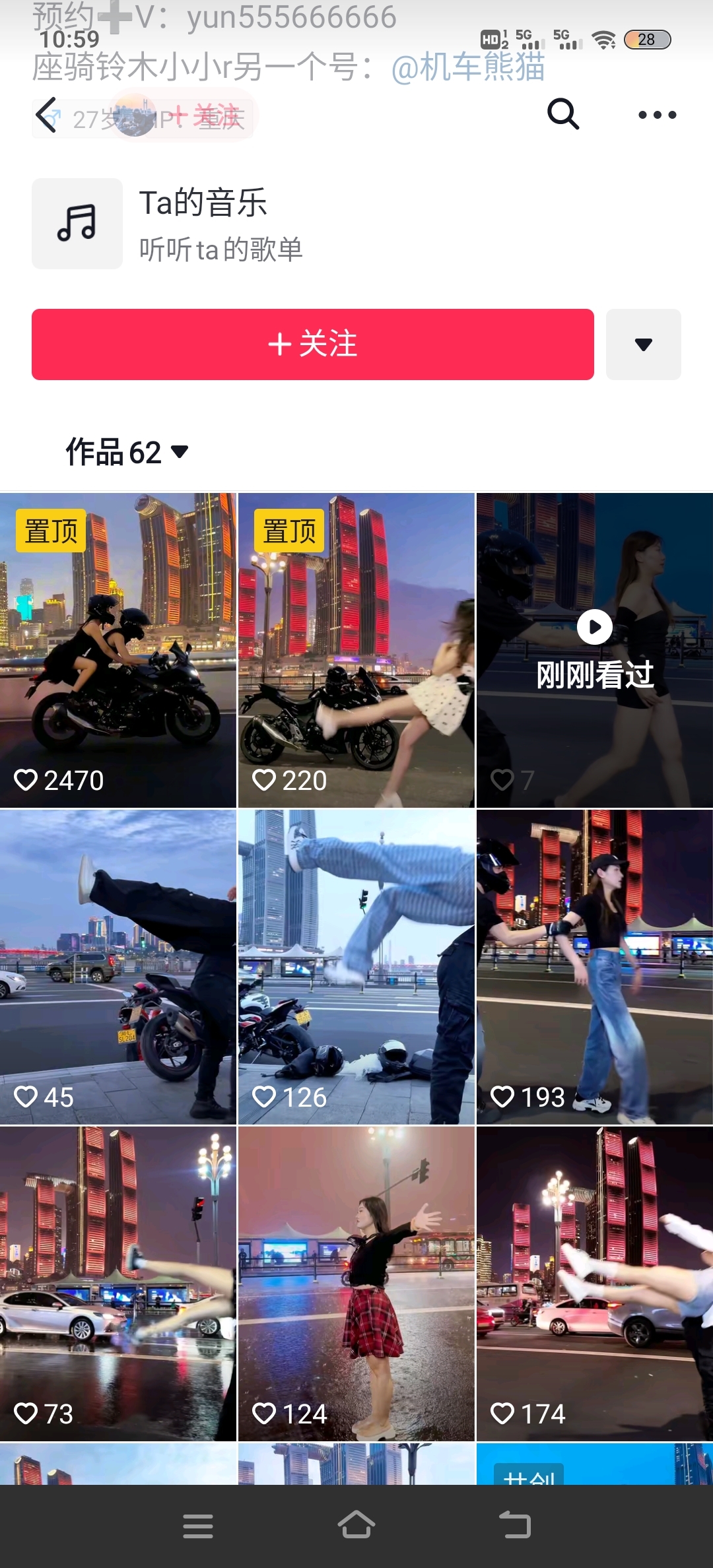Screen dimensions: 713x1568
Task: Open recent apps from the navigation bar
Action: 197,1526
